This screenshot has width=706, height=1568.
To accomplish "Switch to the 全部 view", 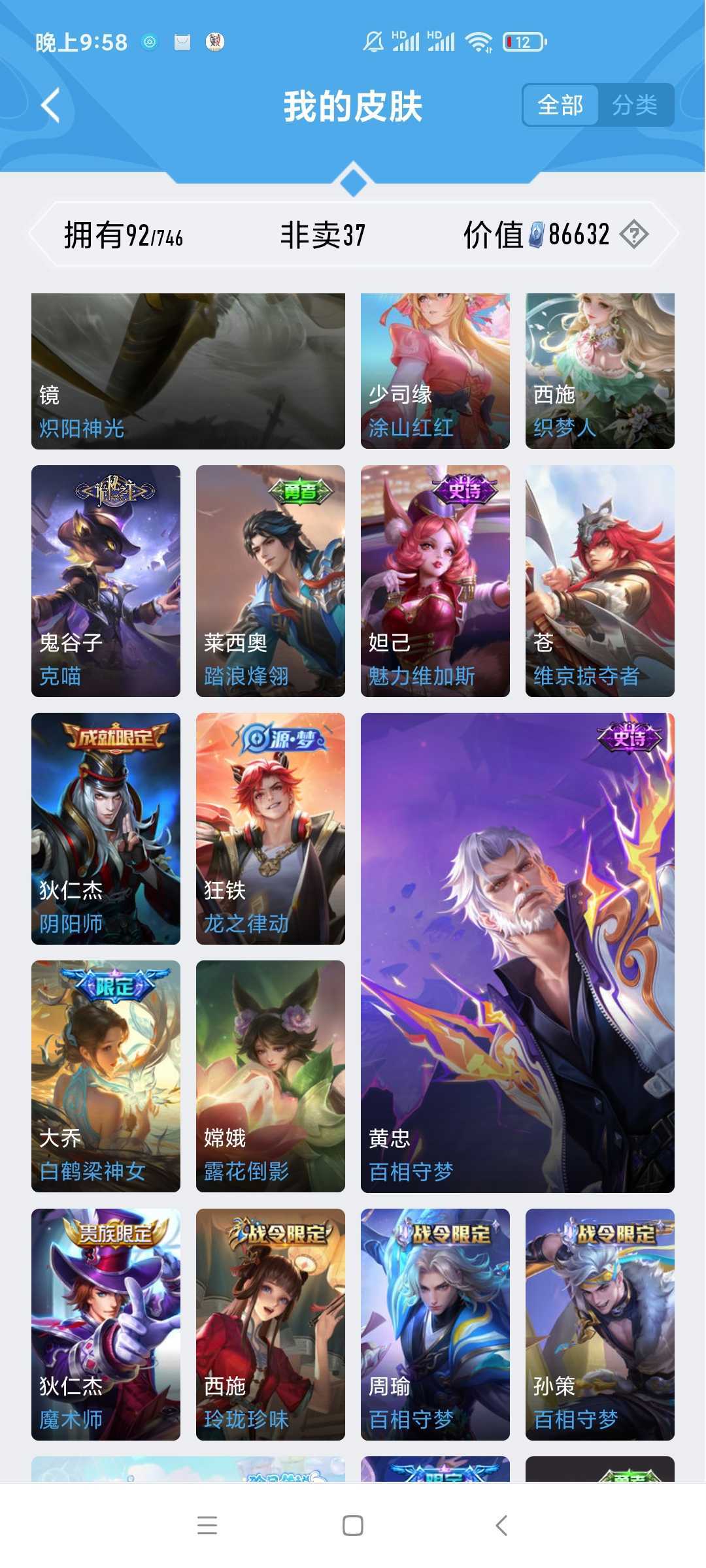I will tap(560, 105).
